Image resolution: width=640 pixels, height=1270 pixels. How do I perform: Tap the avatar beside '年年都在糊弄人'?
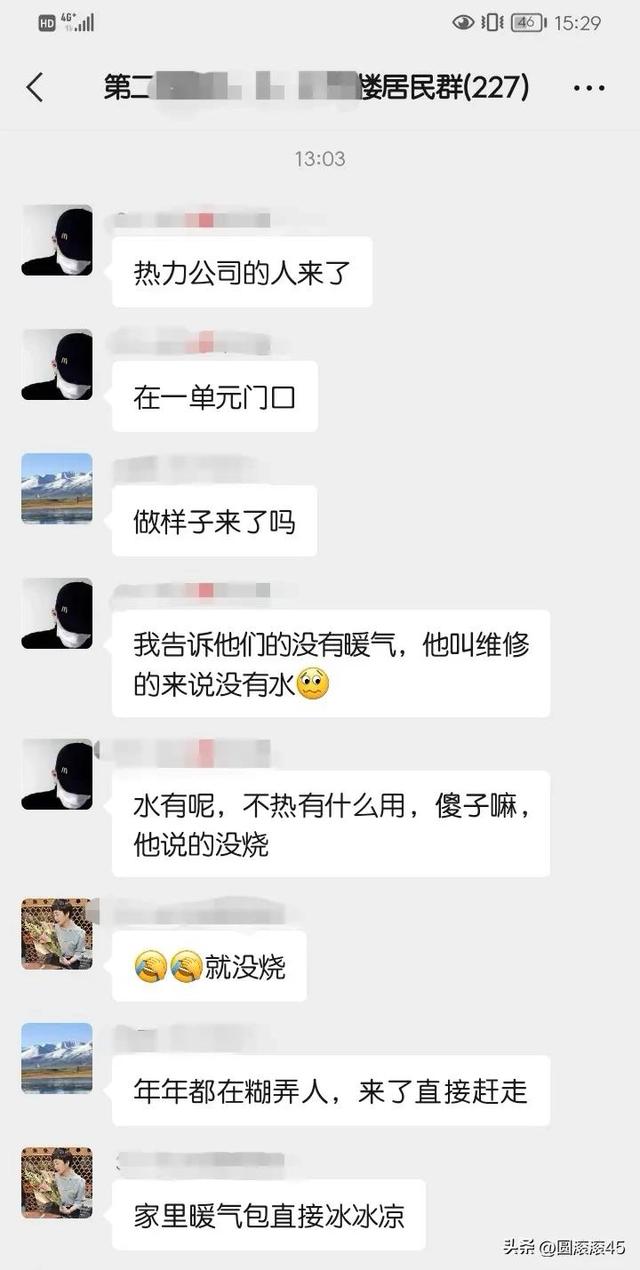click(57, 1058)
